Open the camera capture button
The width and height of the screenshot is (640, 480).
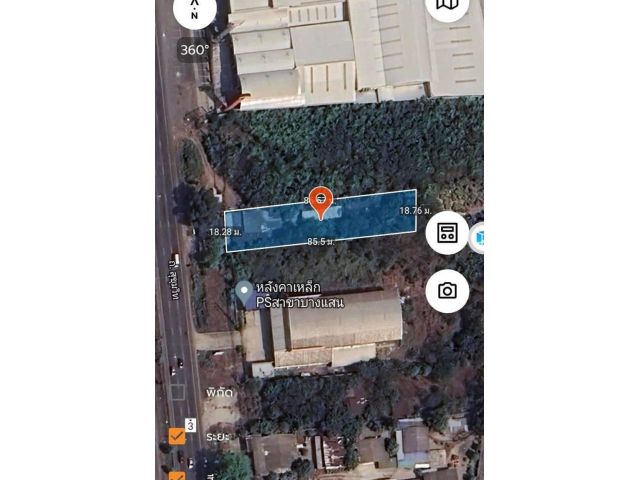point(447,291)
